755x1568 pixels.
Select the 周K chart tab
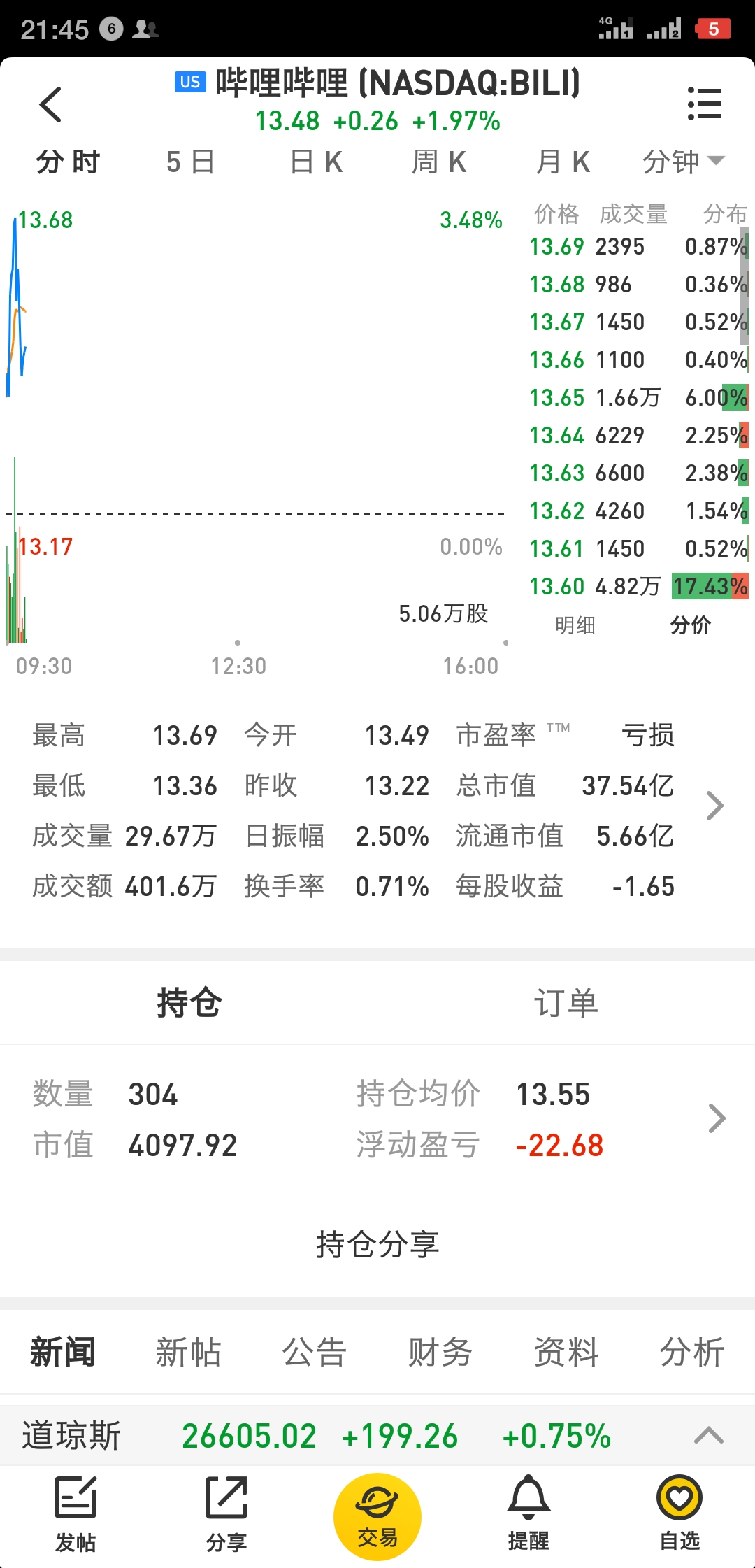tap(439, 162)
